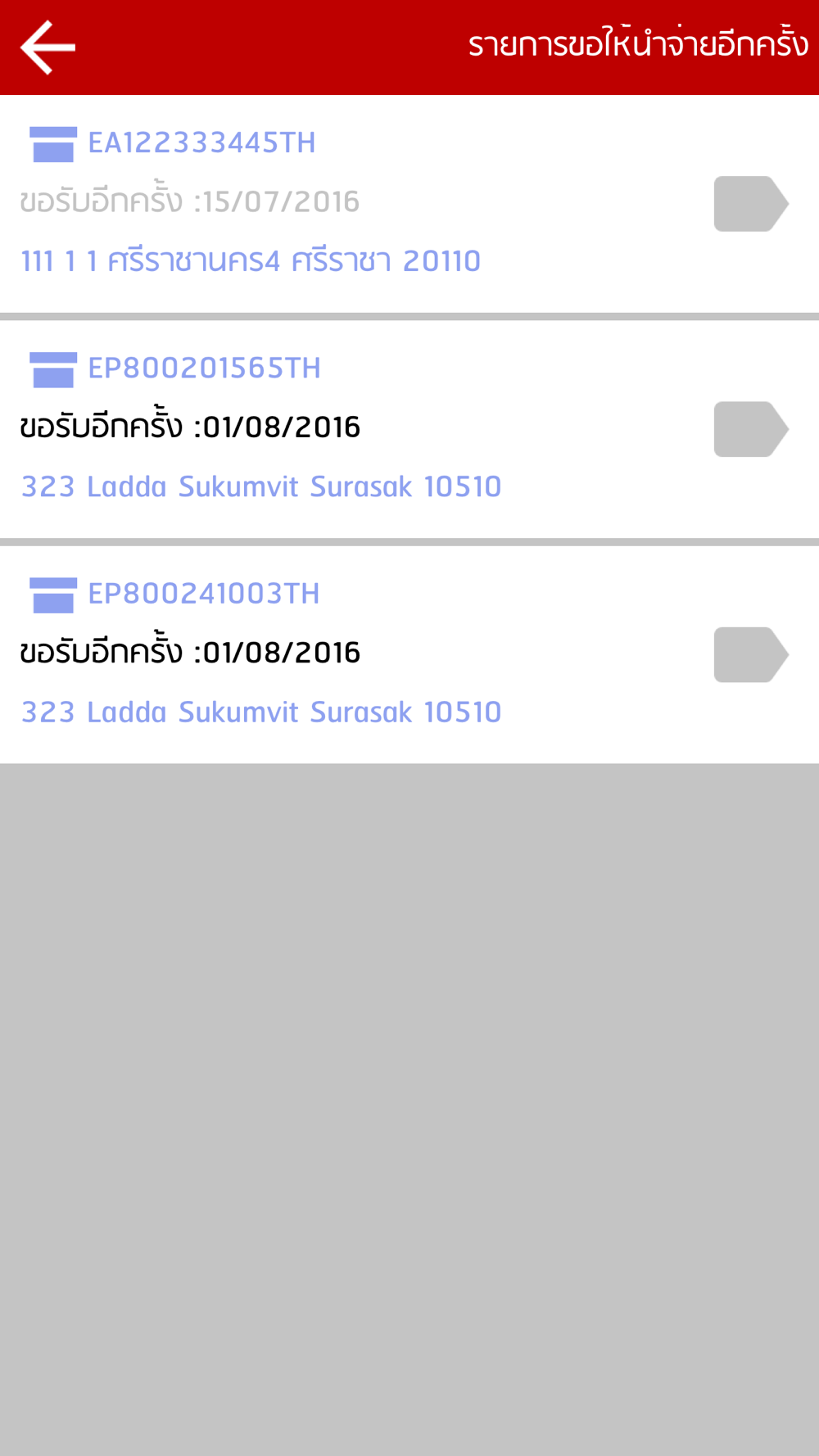The width and height of the screenshot is (819, 1456).
Task: Open redelivery request EP800241003TH
Action: 409,654
